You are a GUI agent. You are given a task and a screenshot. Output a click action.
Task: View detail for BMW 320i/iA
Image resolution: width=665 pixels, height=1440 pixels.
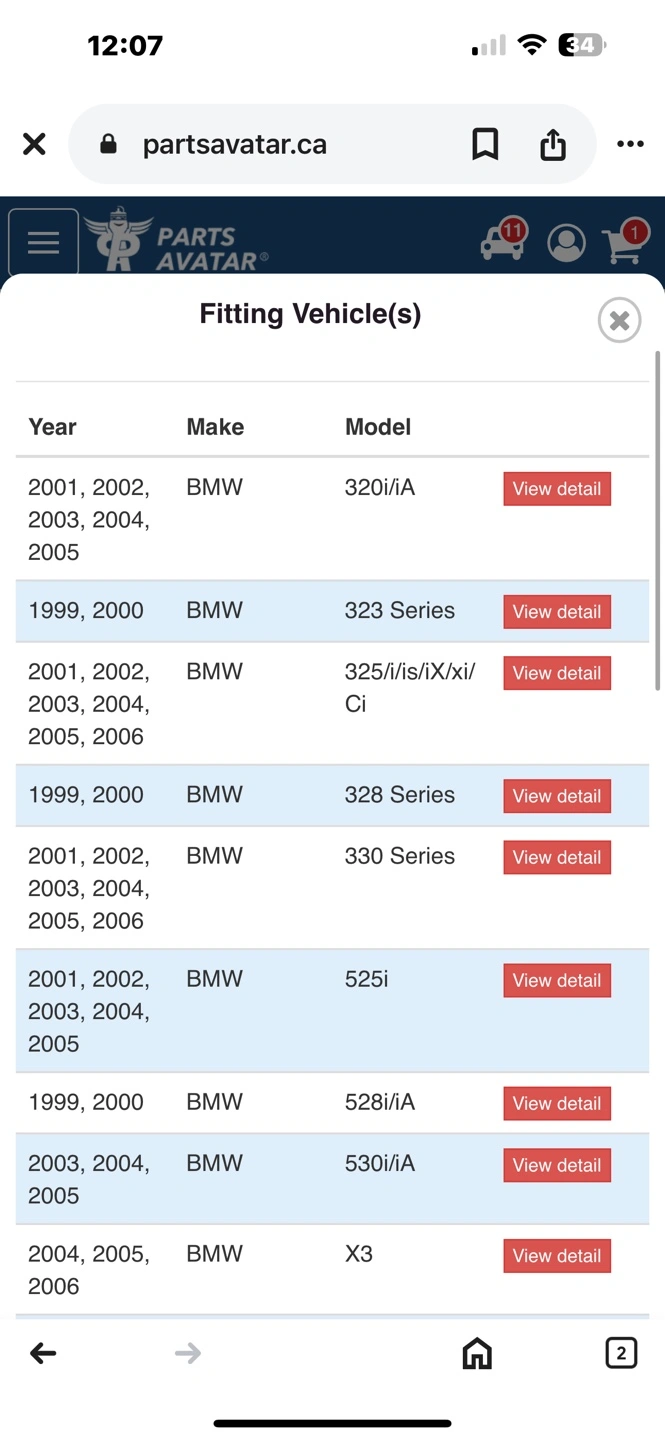[x=557, y=489]
